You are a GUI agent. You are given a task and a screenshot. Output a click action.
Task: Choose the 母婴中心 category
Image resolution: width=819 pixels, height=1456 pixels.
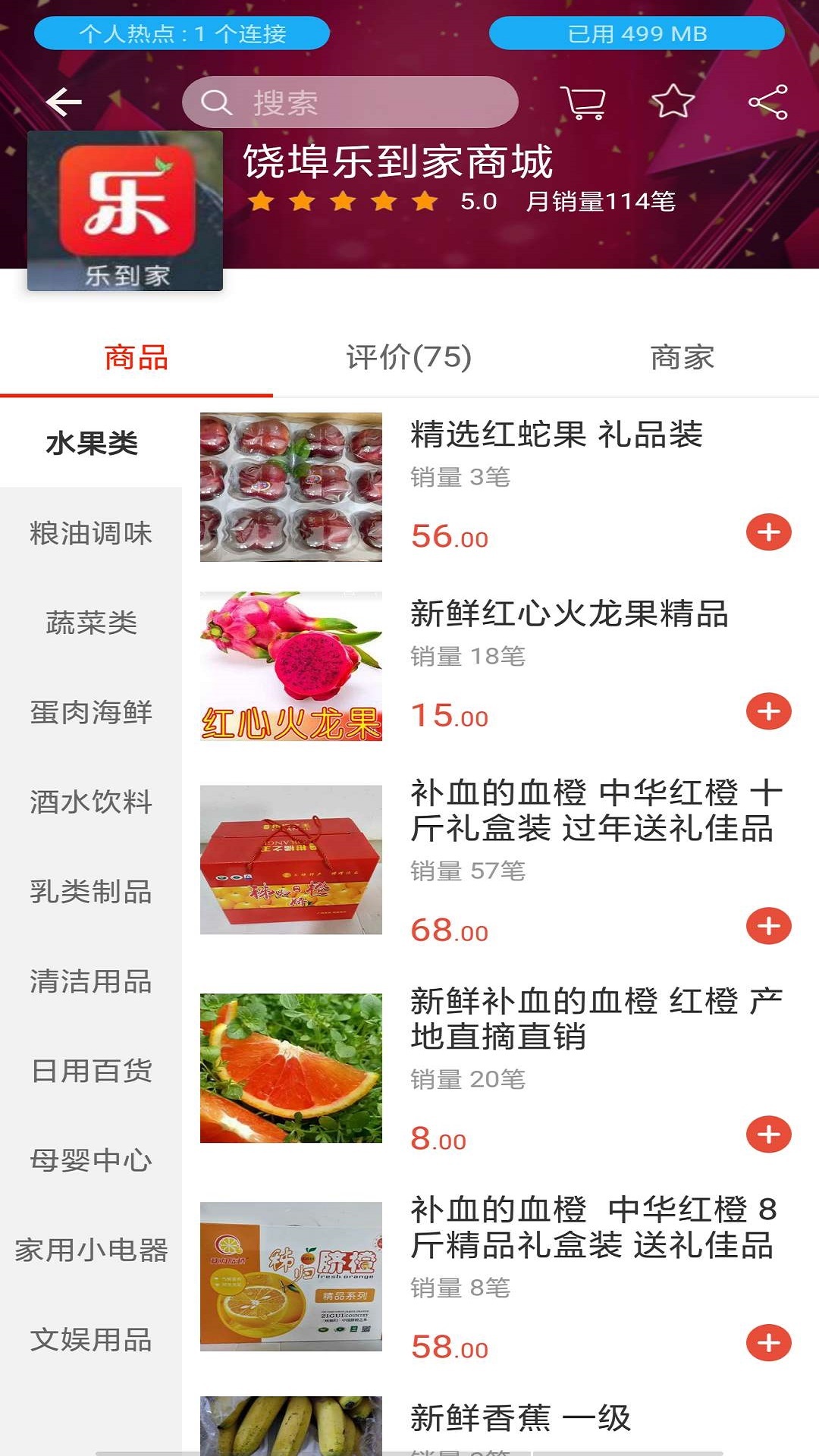click(x=91, y=1159)
